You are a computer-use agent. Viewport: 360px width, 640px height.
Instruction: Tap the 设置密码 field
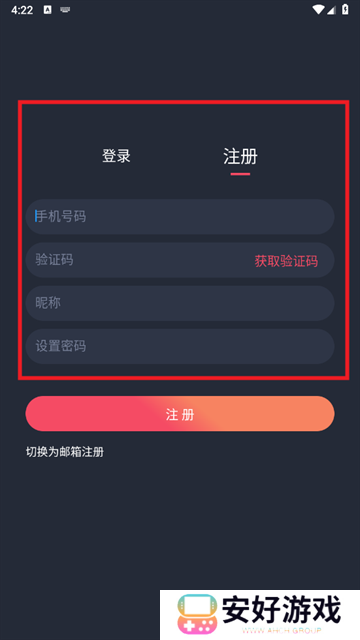(x=180, y=347)
